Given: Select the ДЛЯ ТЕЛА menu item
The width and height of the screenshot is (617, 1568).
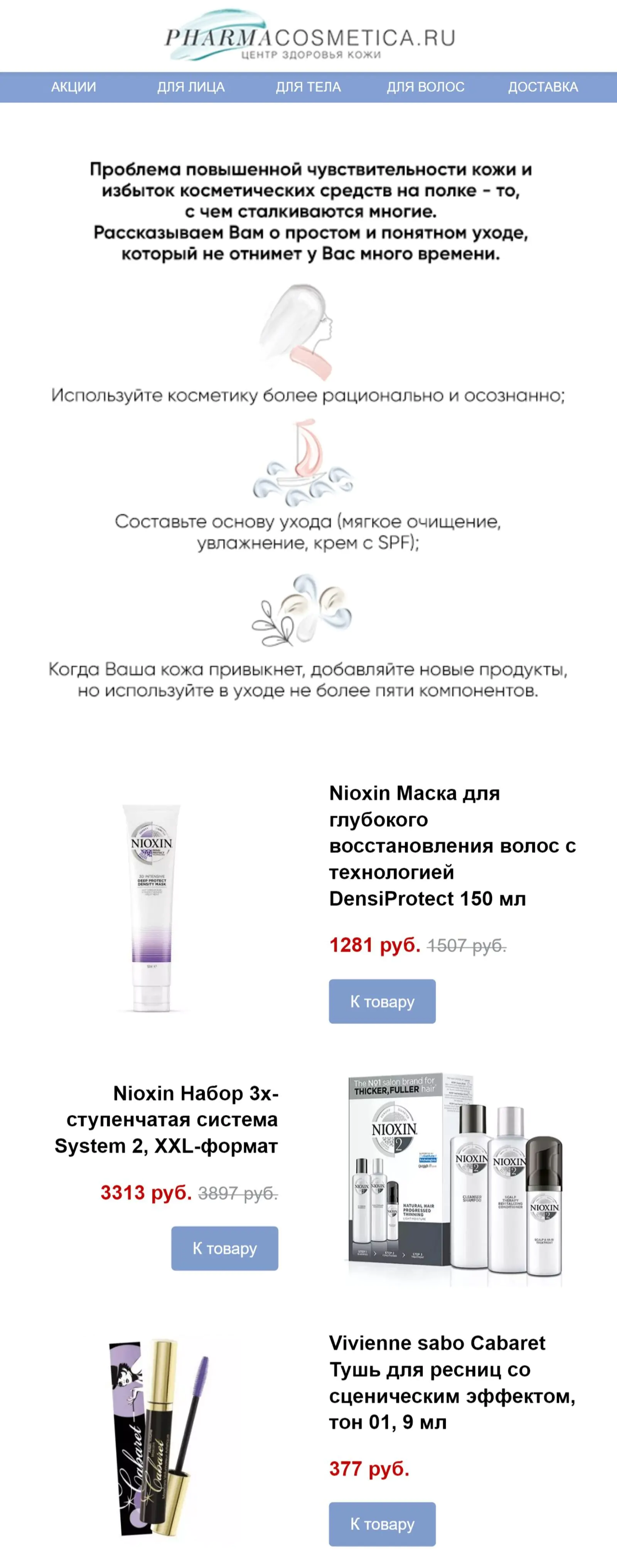Looking at the screenshot, I should [x=308, y=87].
